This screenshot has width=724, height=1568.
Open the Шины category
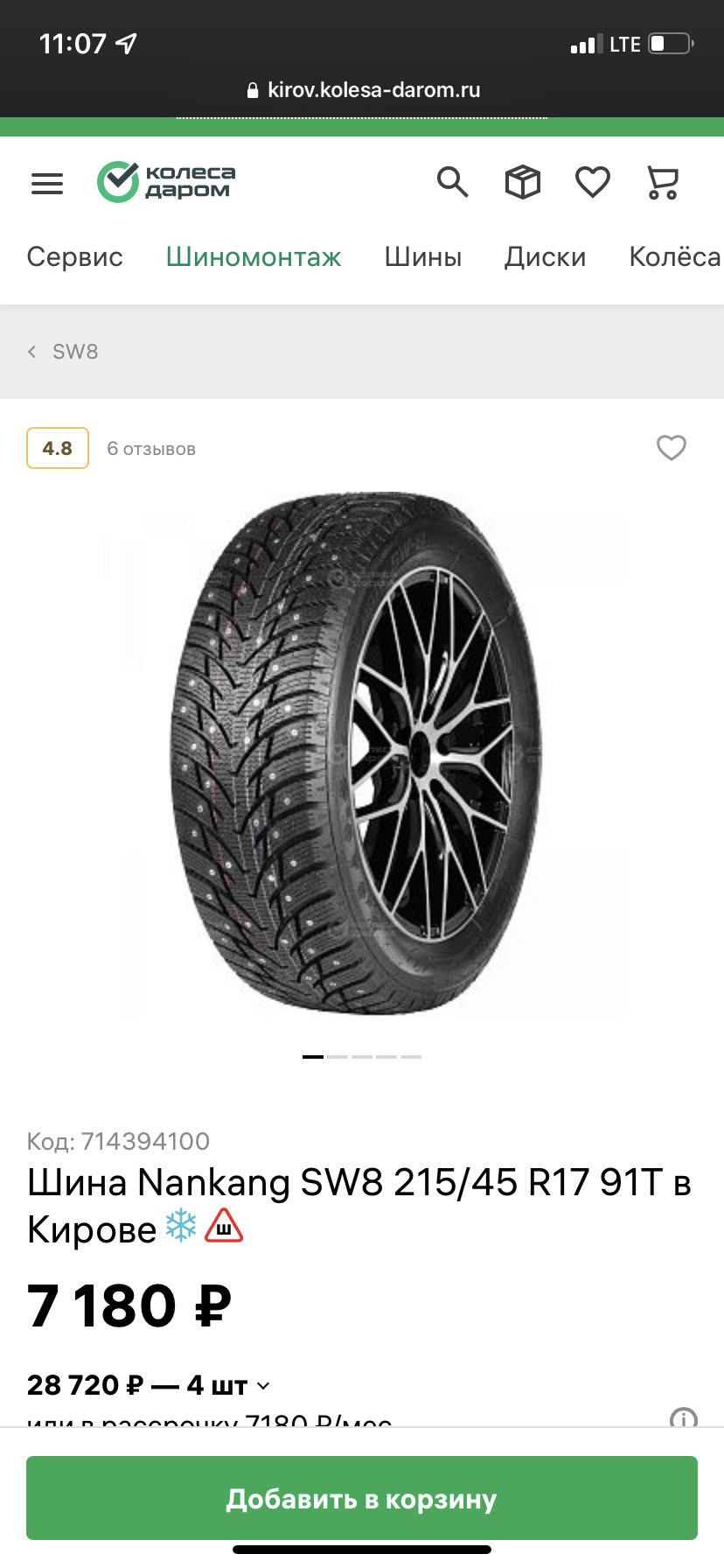(x=423, y=257)
